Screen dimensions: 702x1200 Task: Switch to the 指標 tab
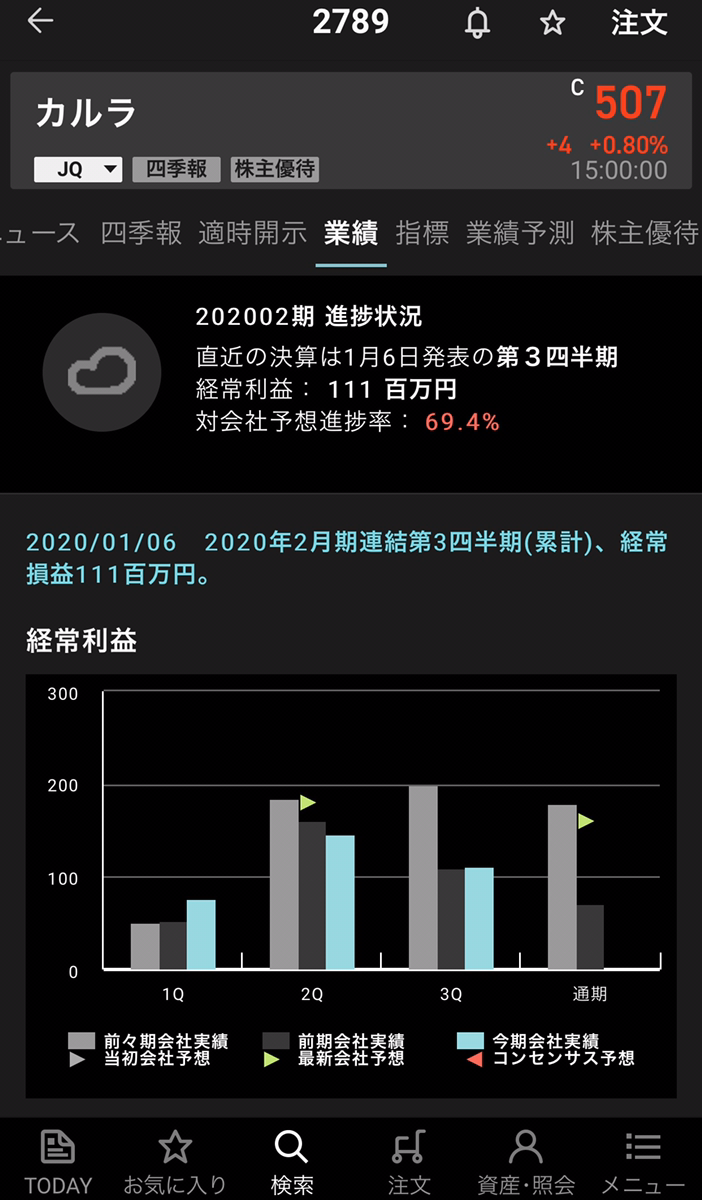coord(422,233)
